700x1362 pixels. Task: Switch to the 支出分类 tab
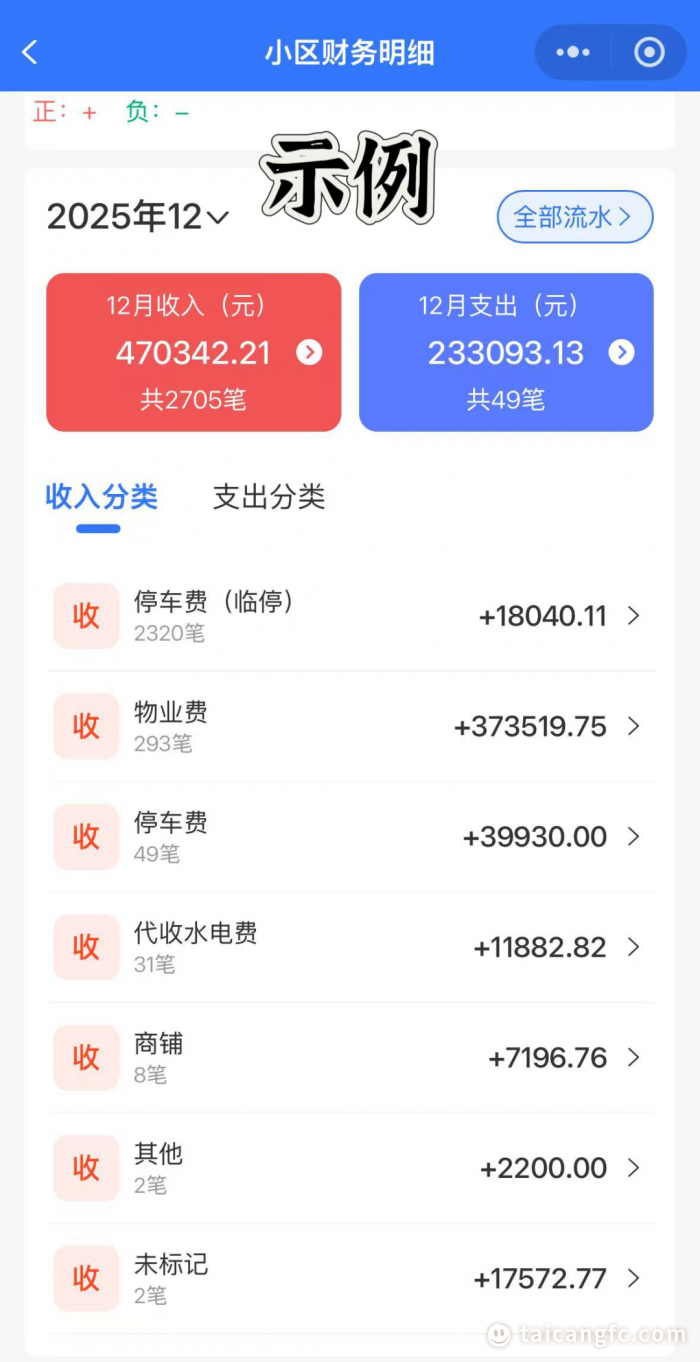click(x=269, y=497)
